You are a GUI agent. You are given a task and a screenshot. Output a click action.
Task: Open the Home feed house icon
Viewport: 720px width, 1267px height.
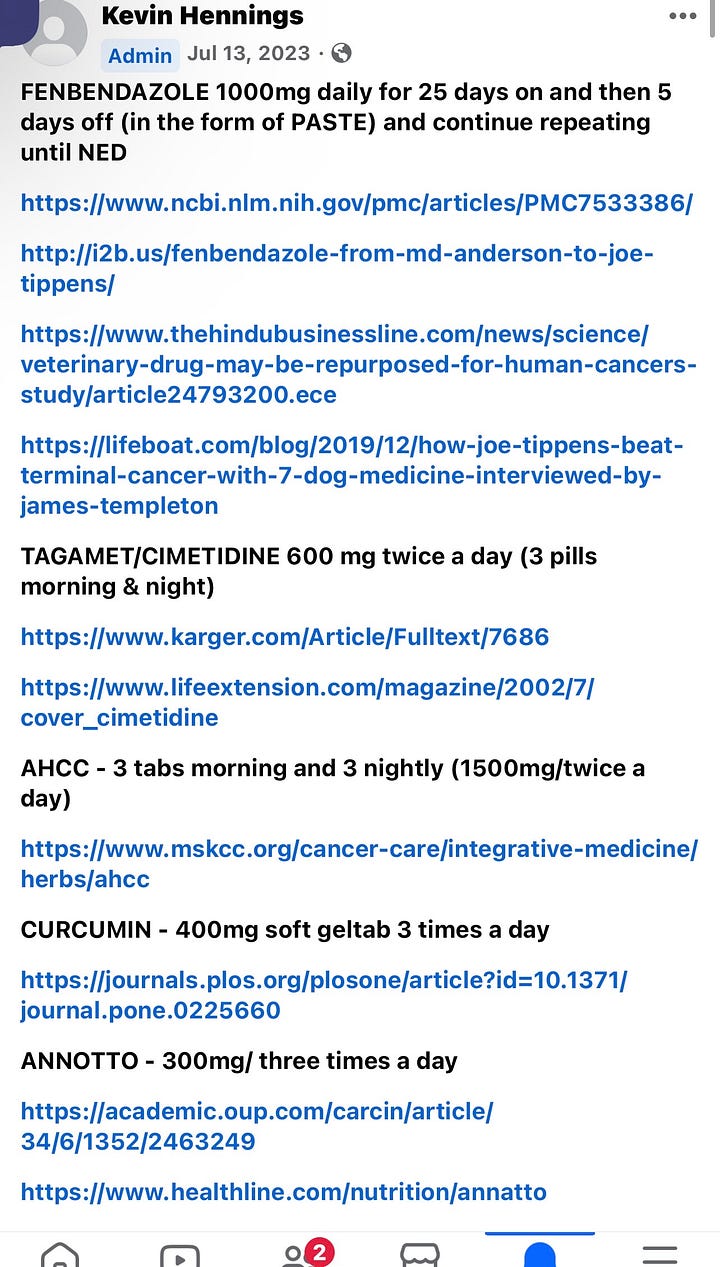[60, 1252]
